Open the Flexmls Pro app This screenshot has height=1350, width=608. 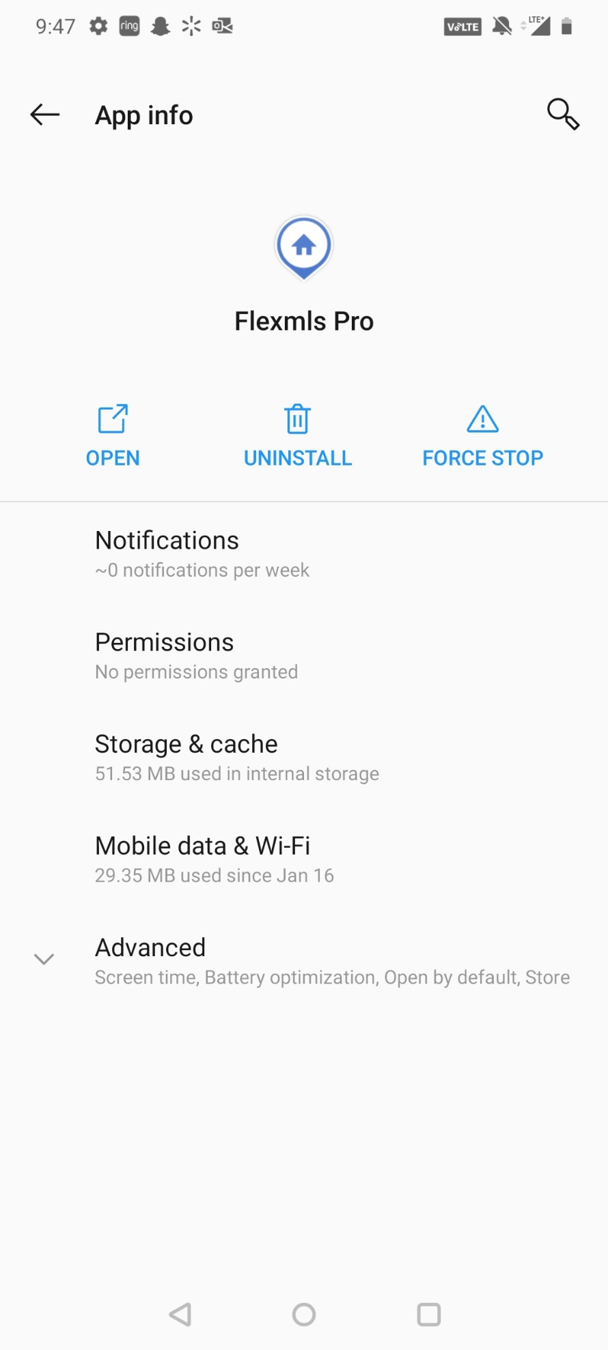coord(113,436)
